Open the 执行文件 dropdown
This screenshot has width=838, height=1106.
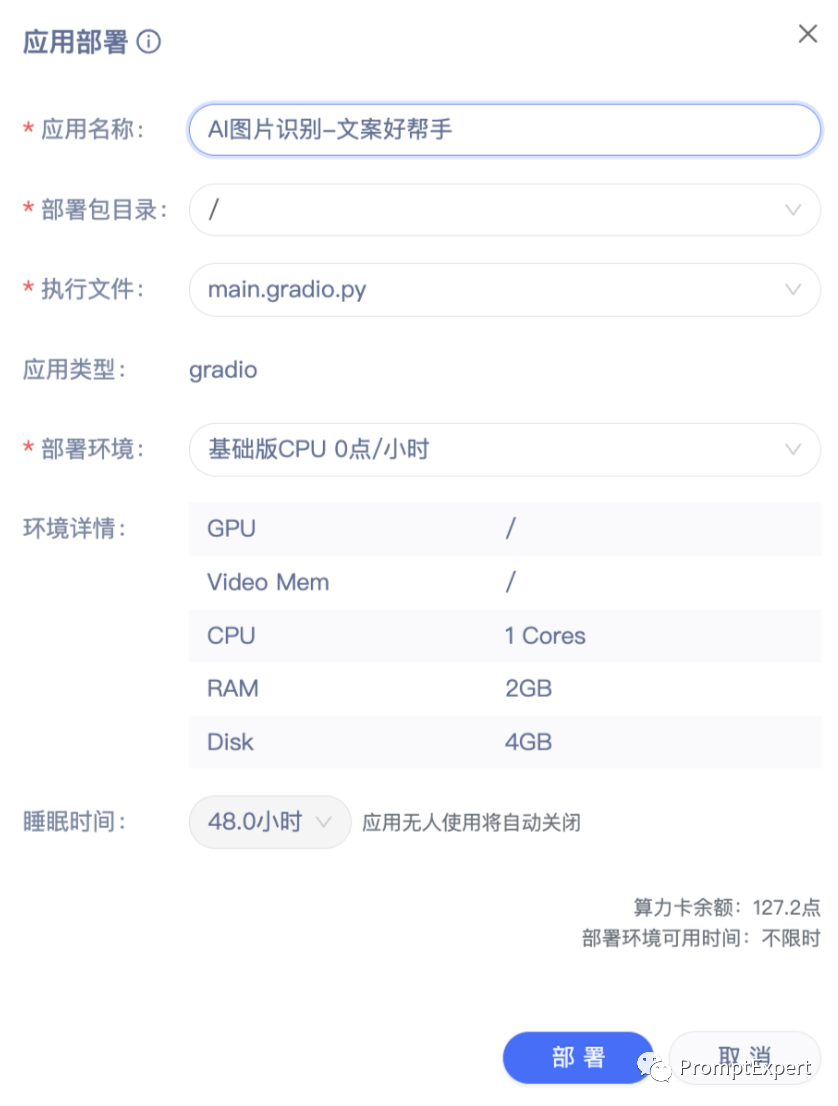[504, 290]
